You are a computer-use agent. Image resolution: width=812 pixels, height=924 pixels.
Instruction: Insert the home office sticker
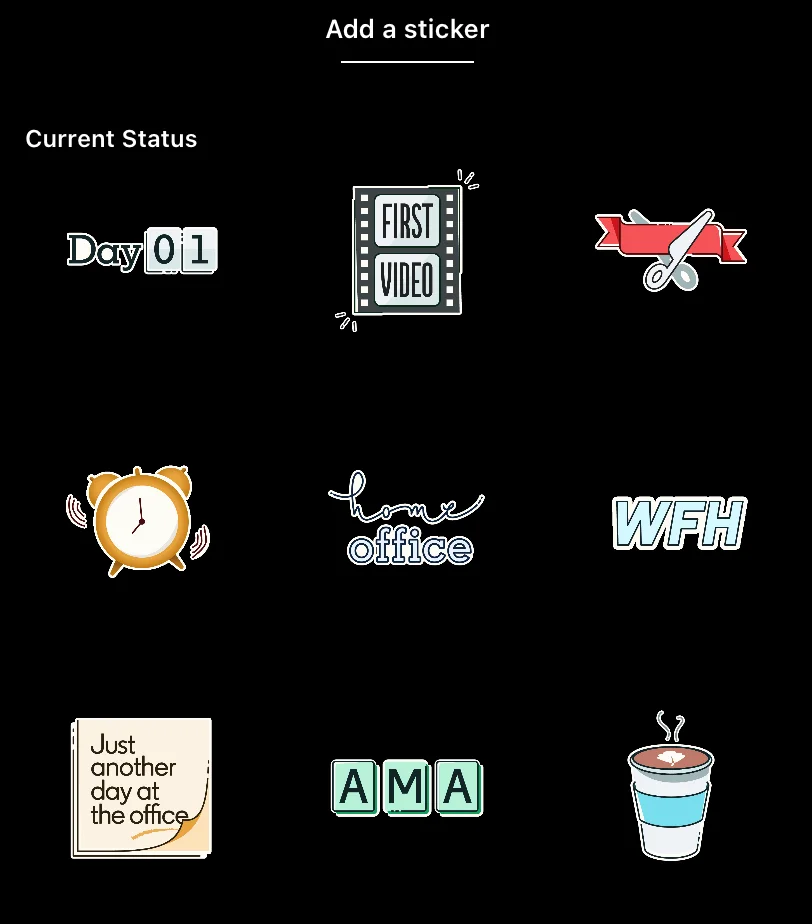pos(406,527)
